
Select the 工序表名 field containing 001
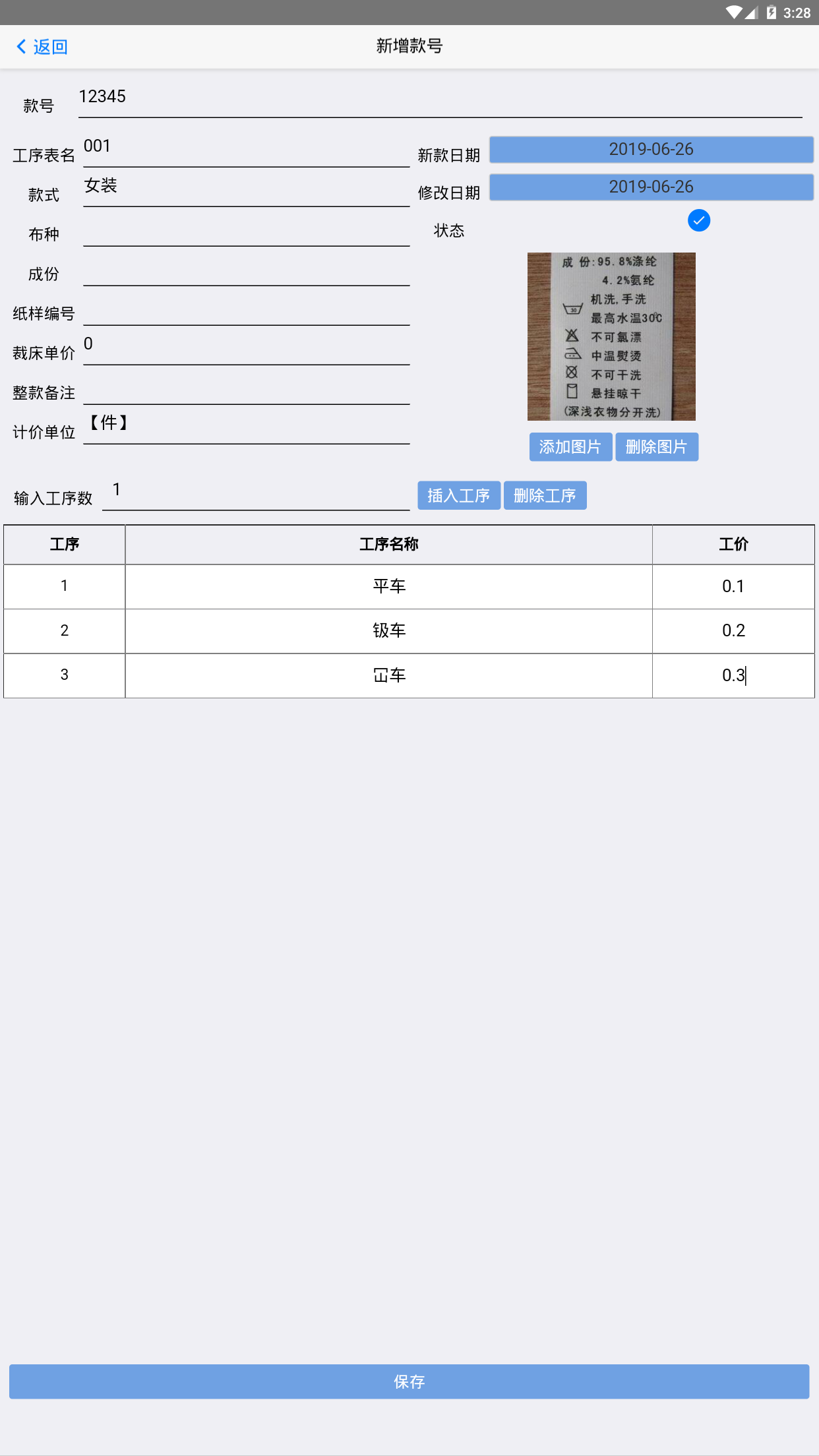click(x=244, y=150)
